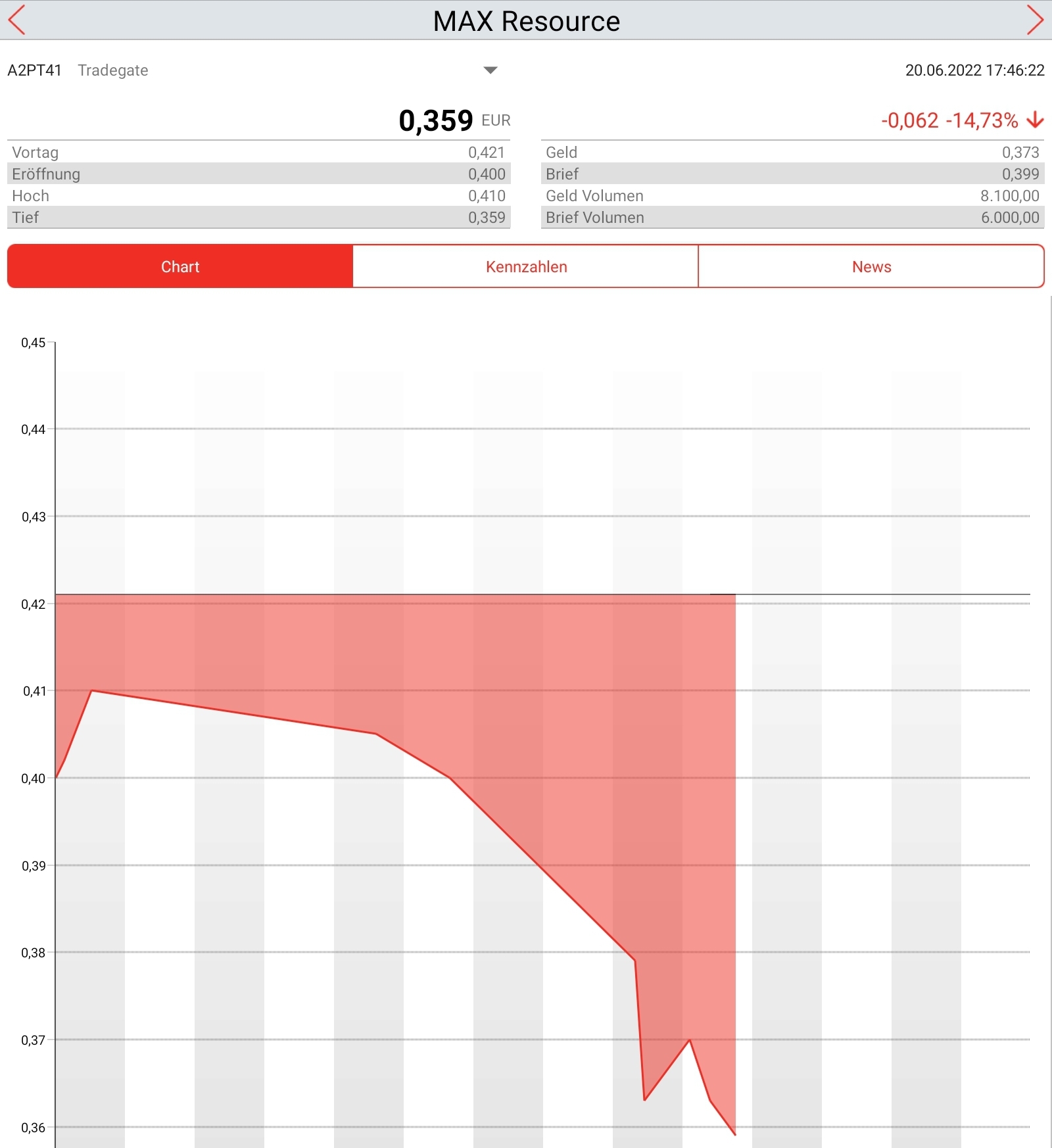Switch to the Kennzahlen tab
The width and height of the screenshot is (1052, 1148).
point(525,266)
